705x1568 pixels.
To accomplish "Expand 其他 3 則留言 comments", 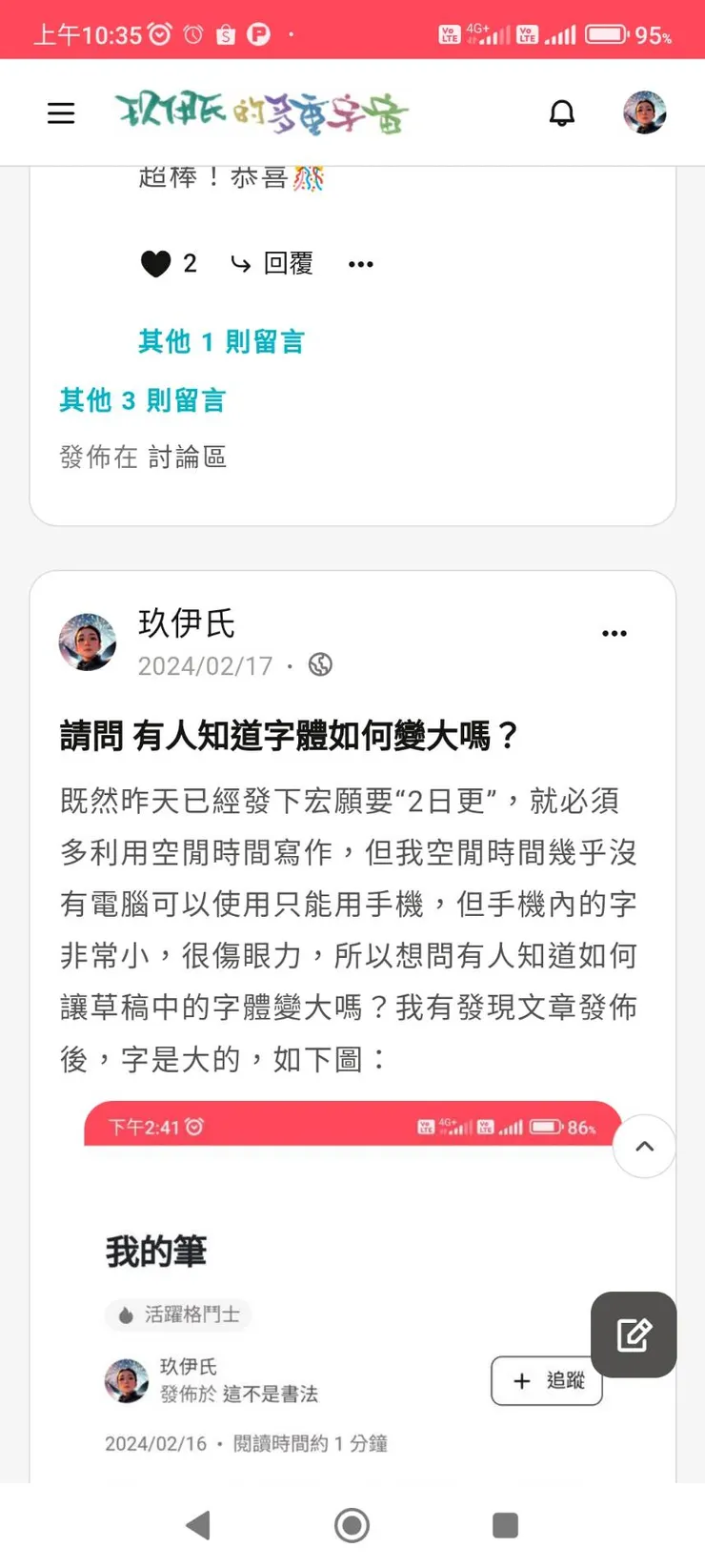I will coord(143,400).
